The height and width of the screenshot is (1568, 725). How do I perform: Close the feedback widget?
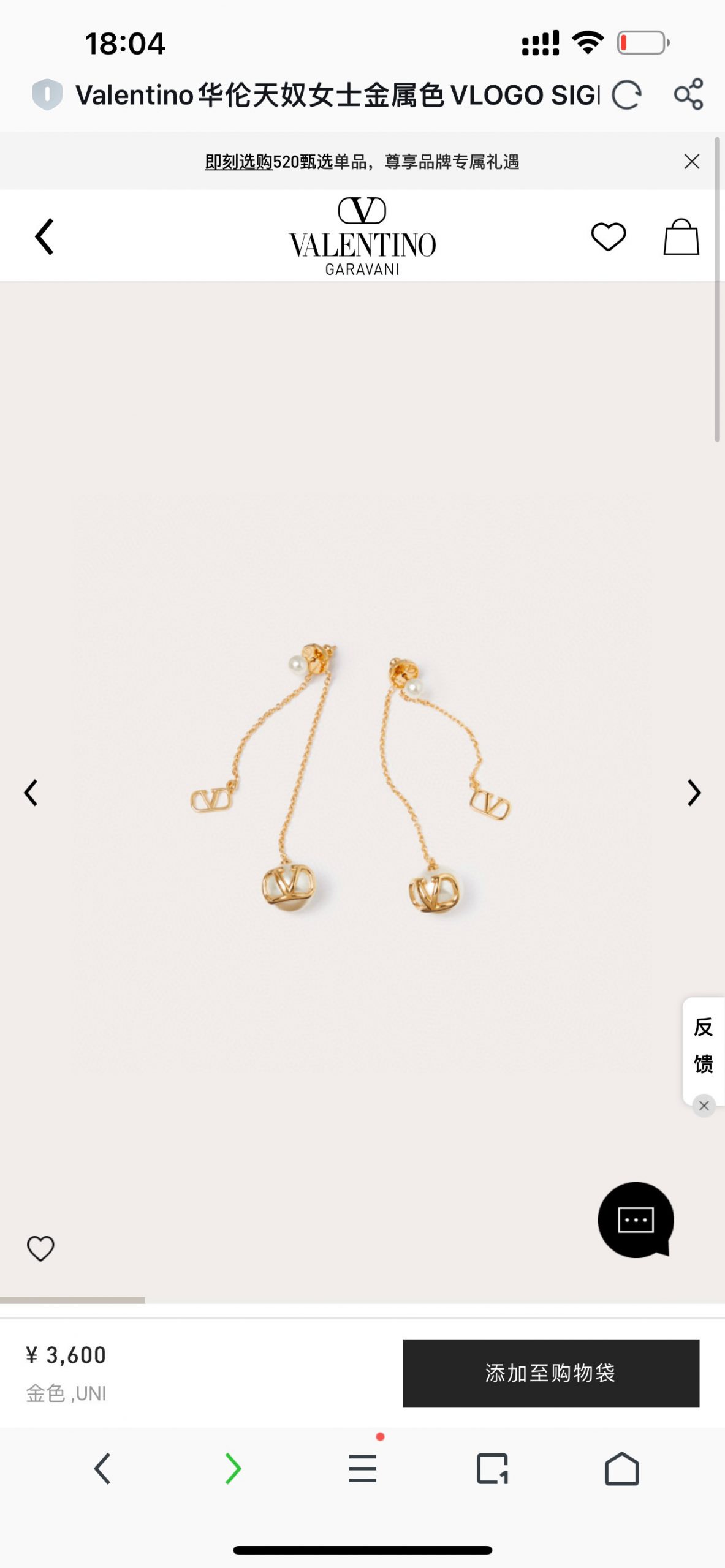pos(704,1106)
